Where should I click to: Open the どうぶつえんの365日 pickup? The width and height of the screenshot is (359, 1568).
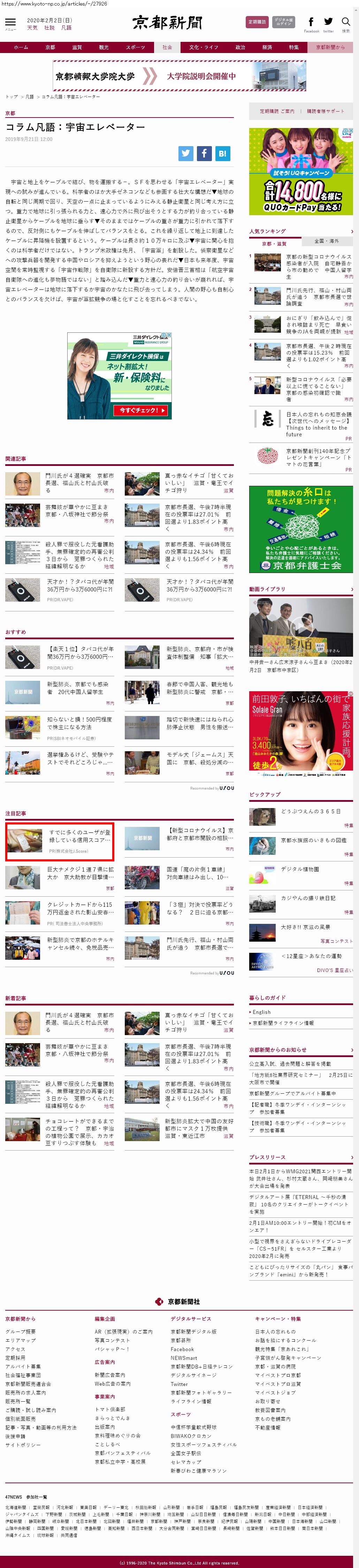coord(310,812)
